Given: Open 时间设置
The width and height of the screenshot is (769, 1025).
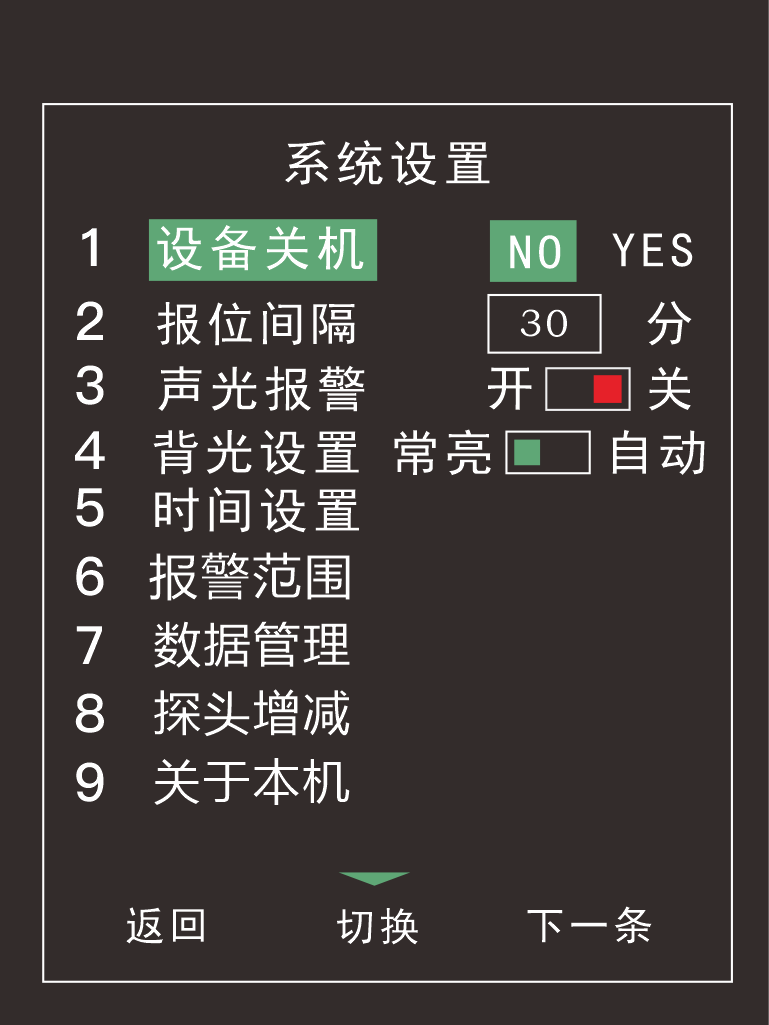Looking at the screenshot, I should [257, 509].
